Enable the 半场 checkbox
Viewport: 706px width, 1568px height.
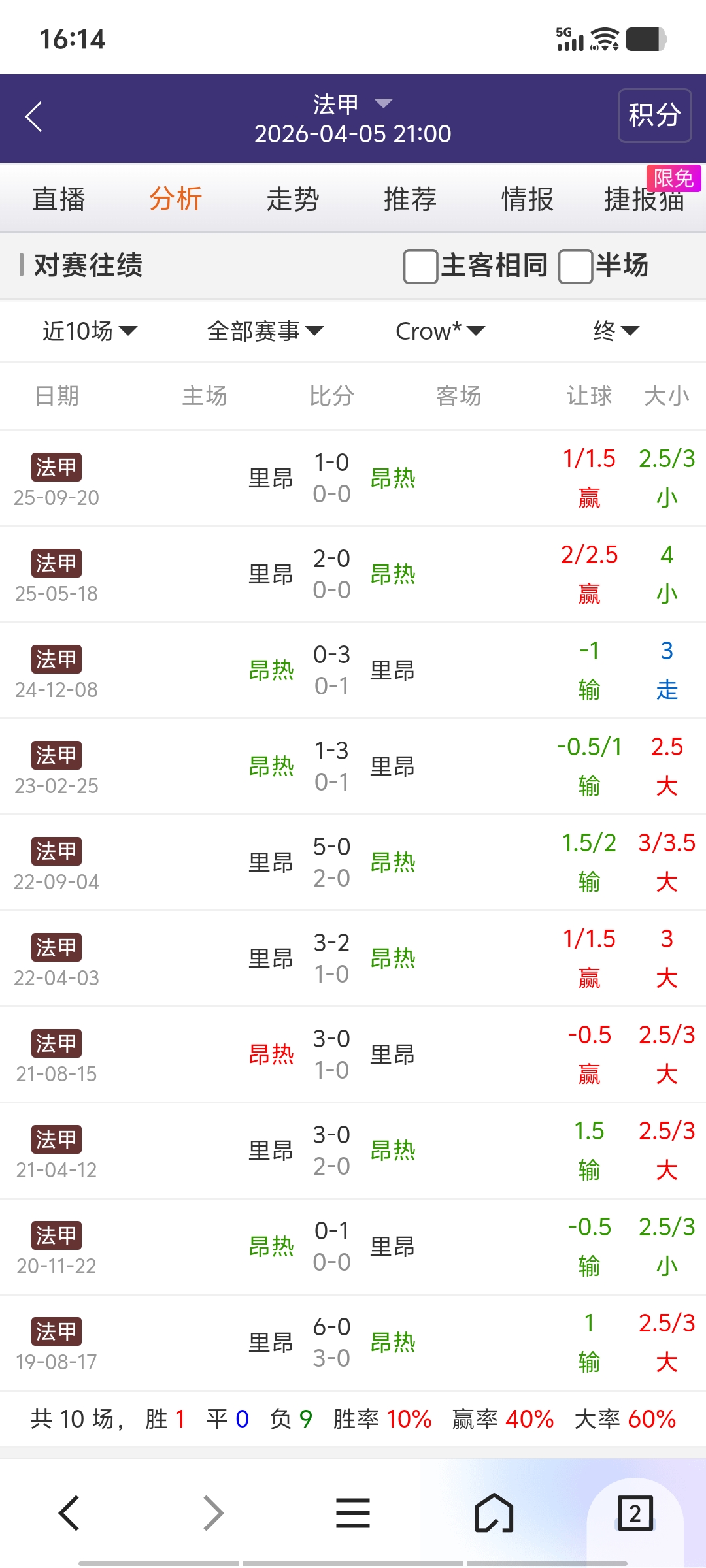coord(575,267)
